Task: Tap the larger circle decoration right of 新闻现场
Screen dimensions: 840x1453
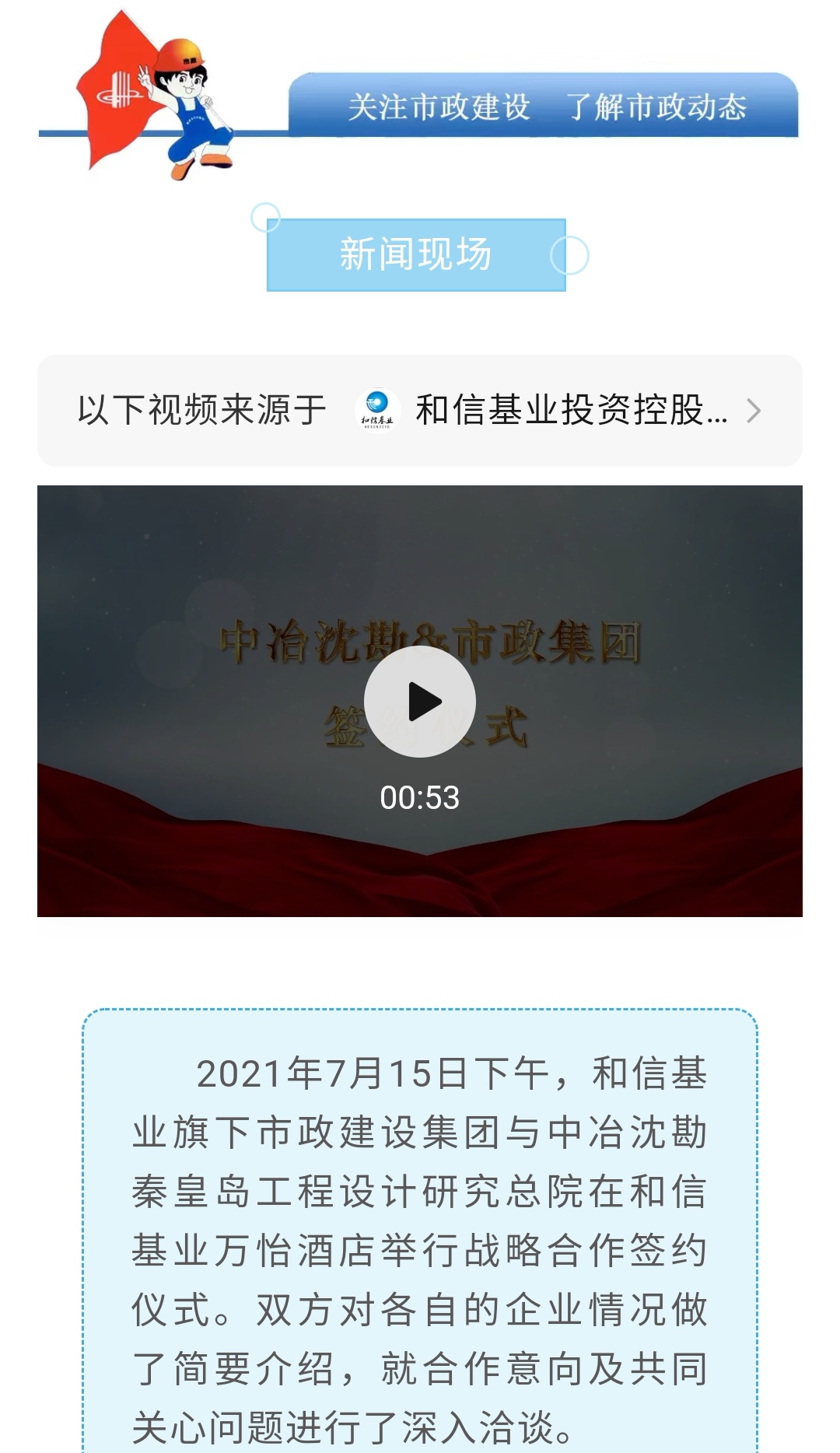Action: 570,254
